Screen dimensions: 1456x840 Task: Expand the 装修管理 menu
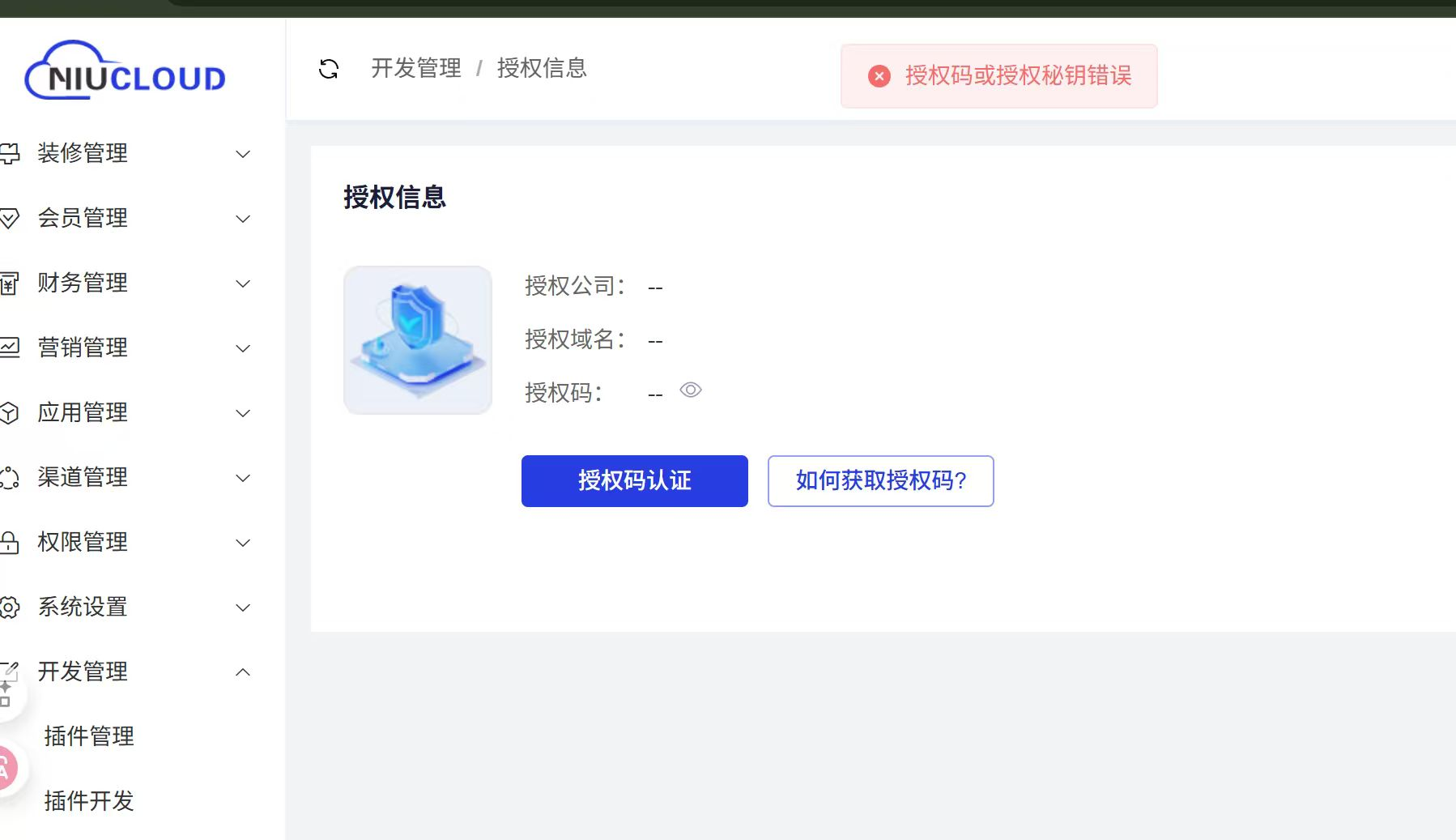pos(130,153)
